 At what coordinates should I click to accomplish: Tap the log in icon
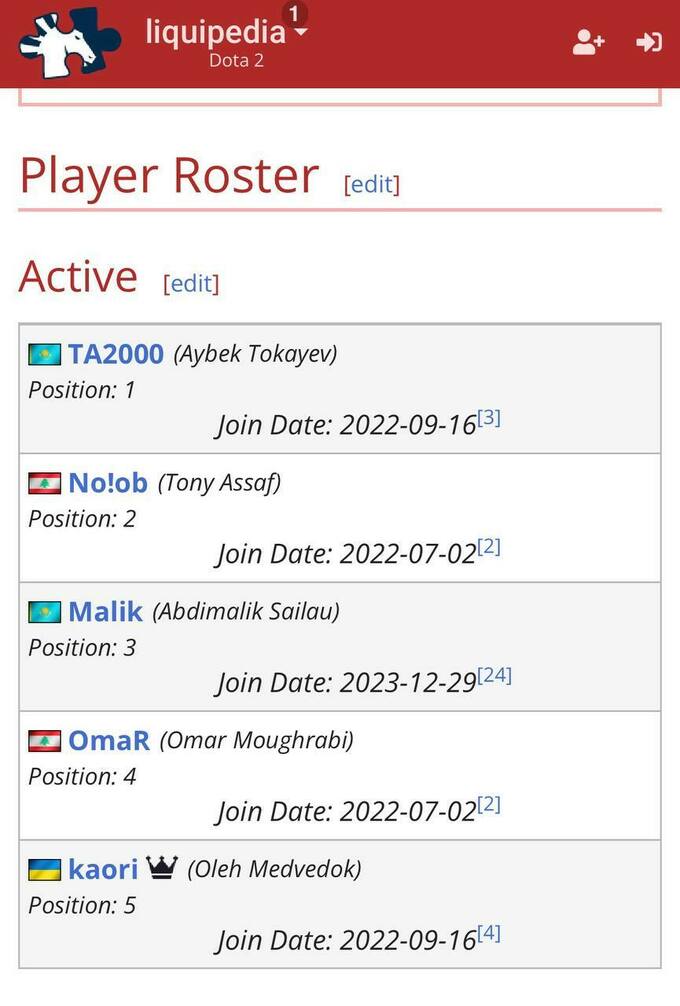pyautogui.click(x=649, y=42)
